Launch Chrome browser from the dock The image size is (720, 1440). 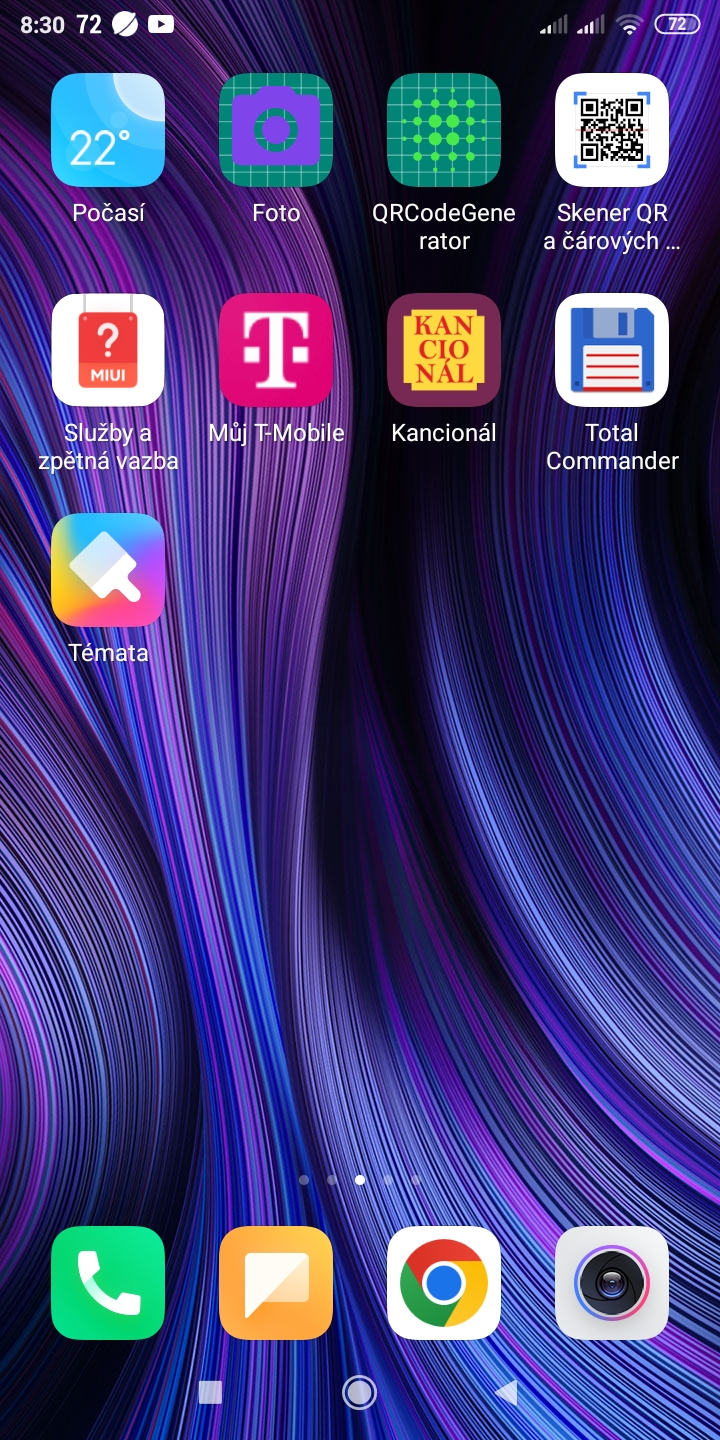pos(444,1283)
